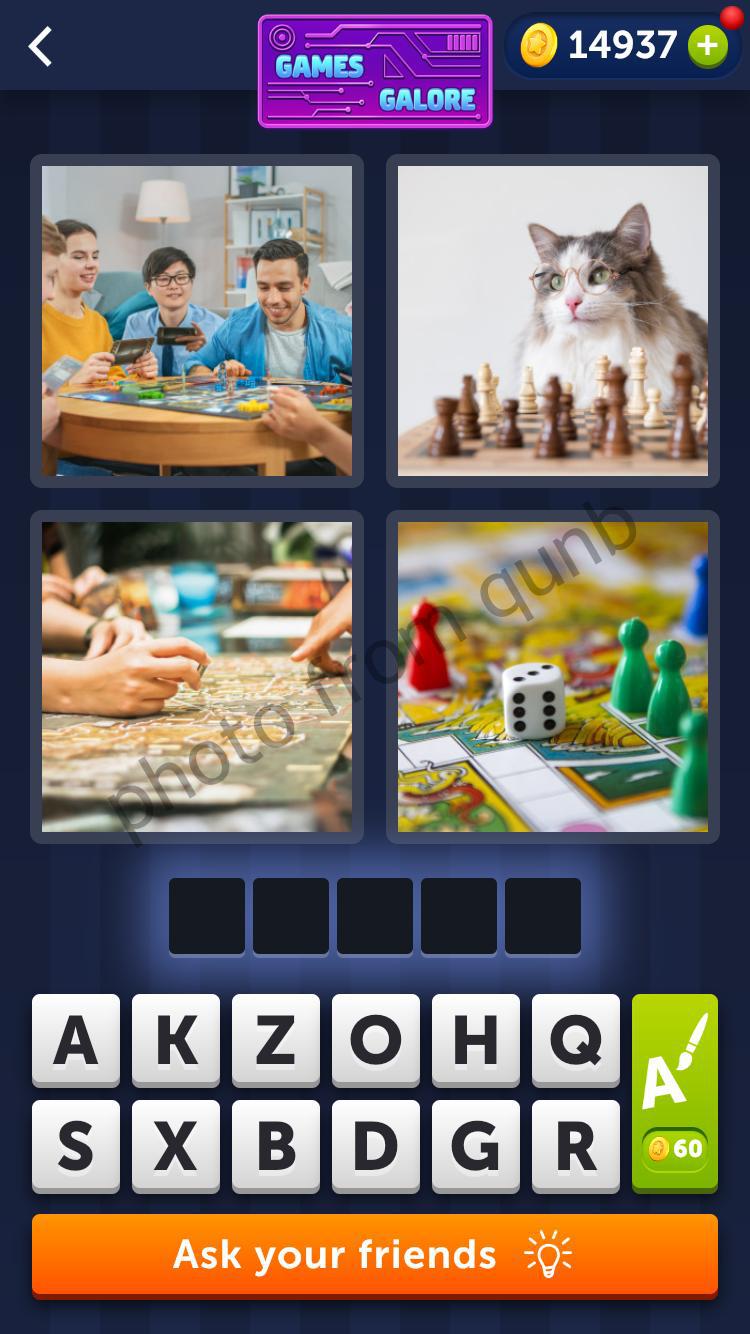Enlarge the jigsaw puzzle hands picture

coord(197,677)
